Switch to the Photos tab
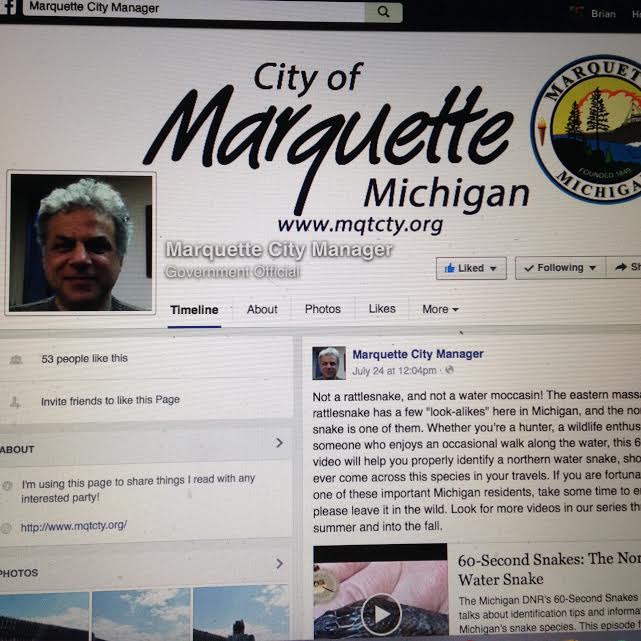This screenshot has height=641, width=641. point(323,309)
